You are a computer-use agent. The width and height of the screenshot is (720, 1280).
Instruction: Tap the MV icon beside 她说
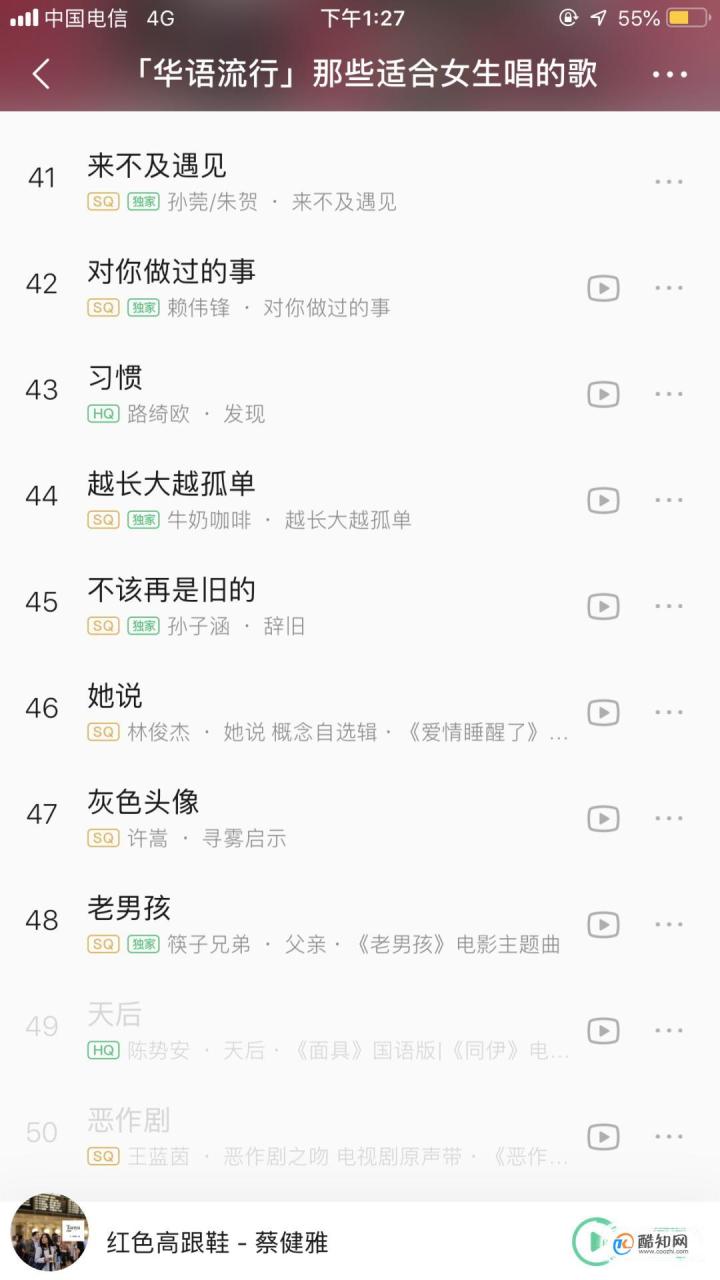[602, 712]
